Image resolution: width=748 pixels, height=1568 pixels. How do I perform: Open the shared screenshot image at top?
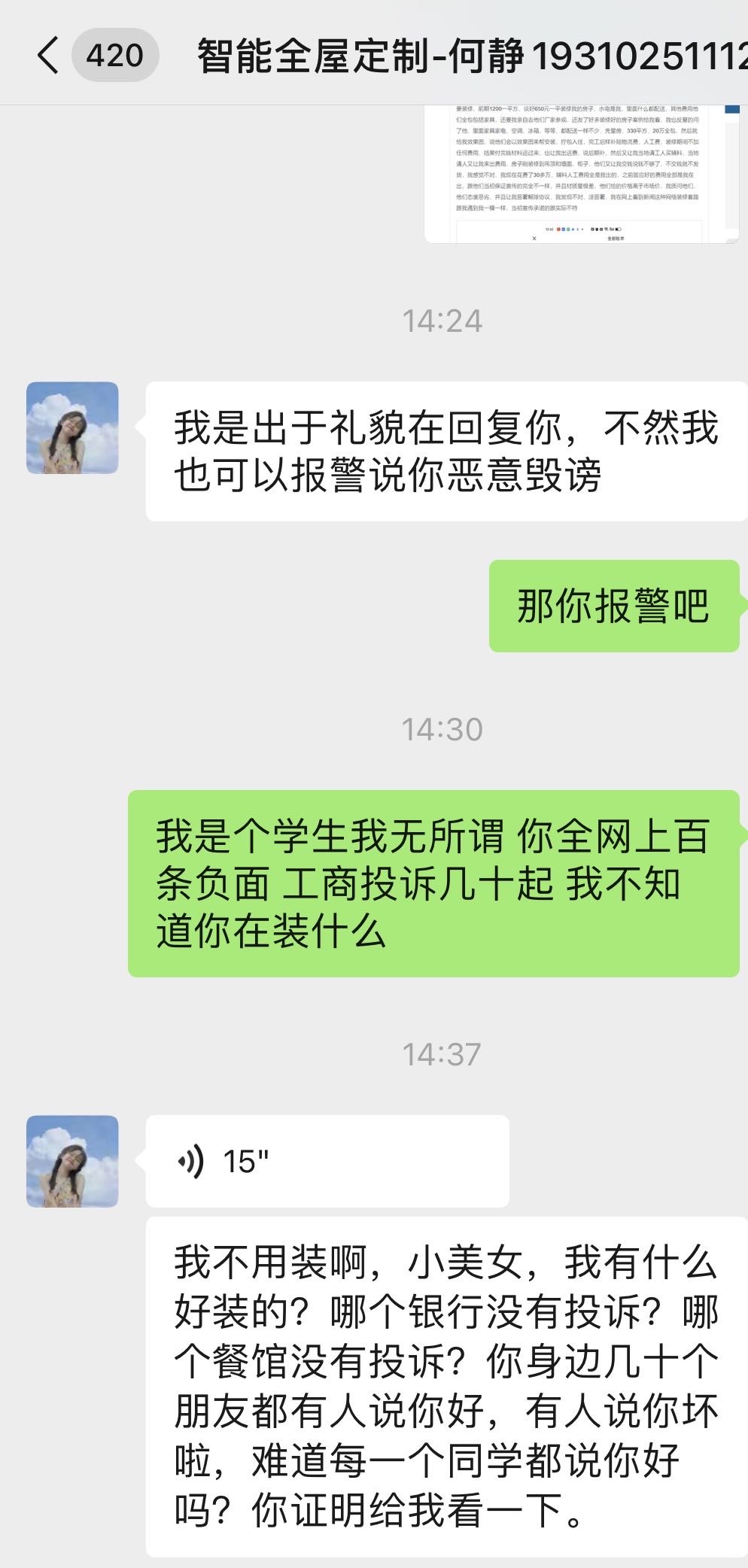pyautogui.click(x=581, y=173)
